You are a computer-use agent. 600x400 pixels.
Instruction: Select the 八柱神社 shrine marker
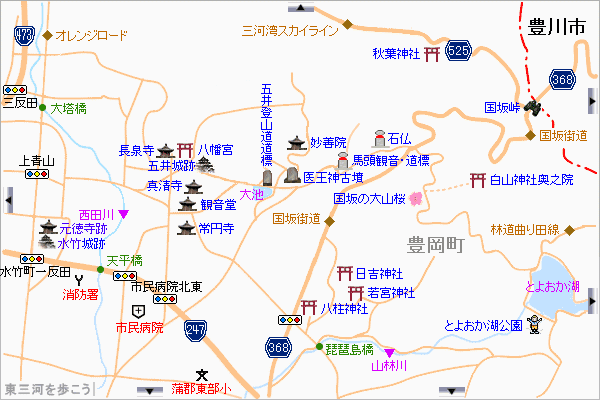(308, 307)
